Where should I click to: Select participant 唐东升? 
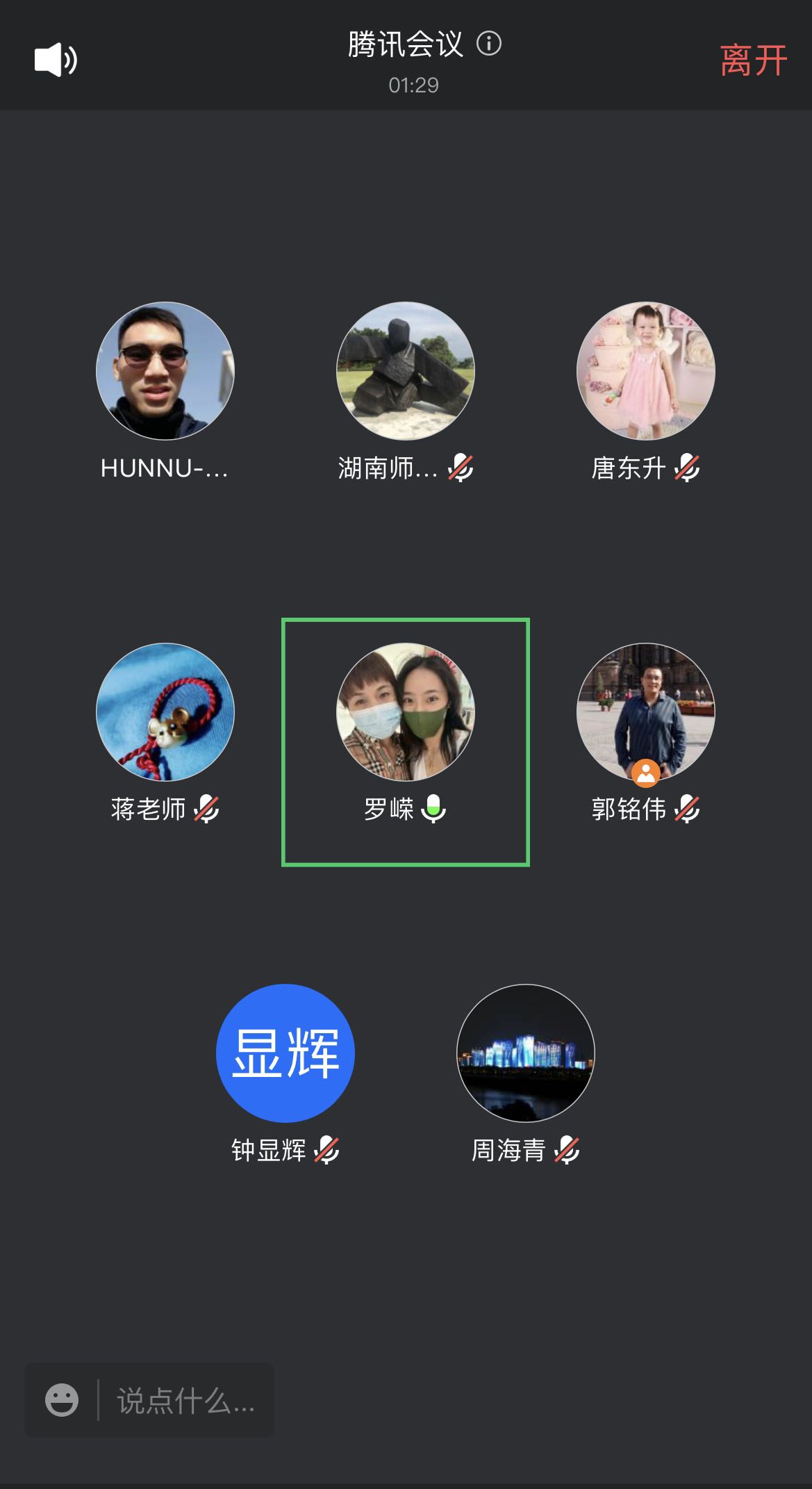pos(646,371)
